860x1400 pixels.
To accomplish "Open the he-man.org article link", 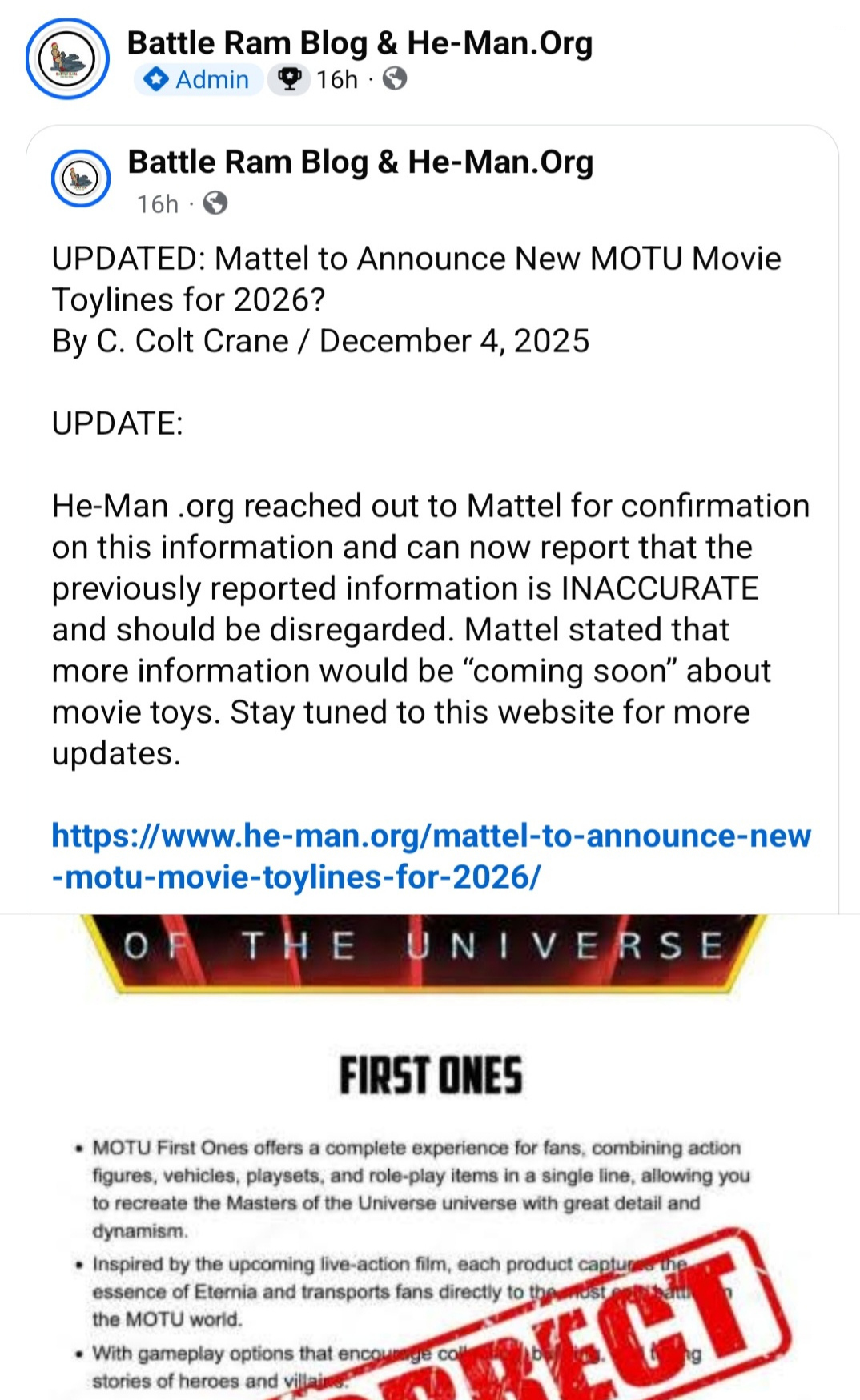I will click(431, 856).
